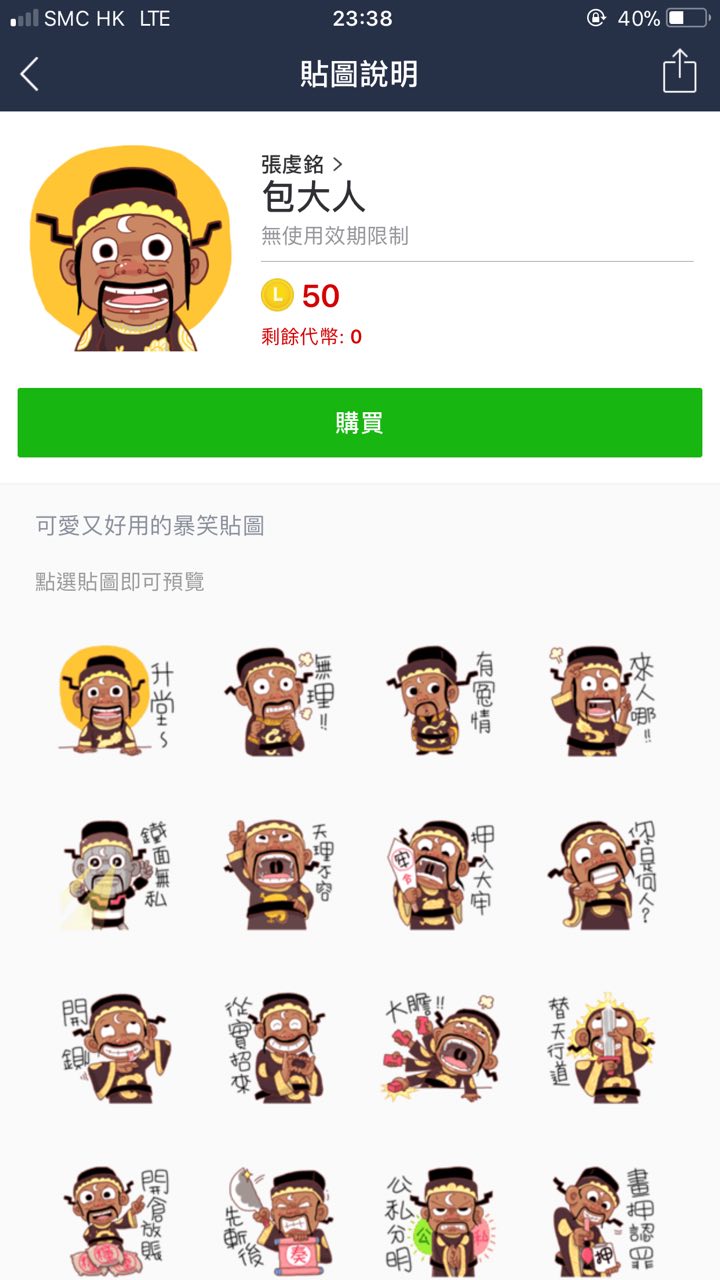Preview the 先斬後奏 sticker
This screenshot has width=720, height=1280.
[x=278, y=1220]
